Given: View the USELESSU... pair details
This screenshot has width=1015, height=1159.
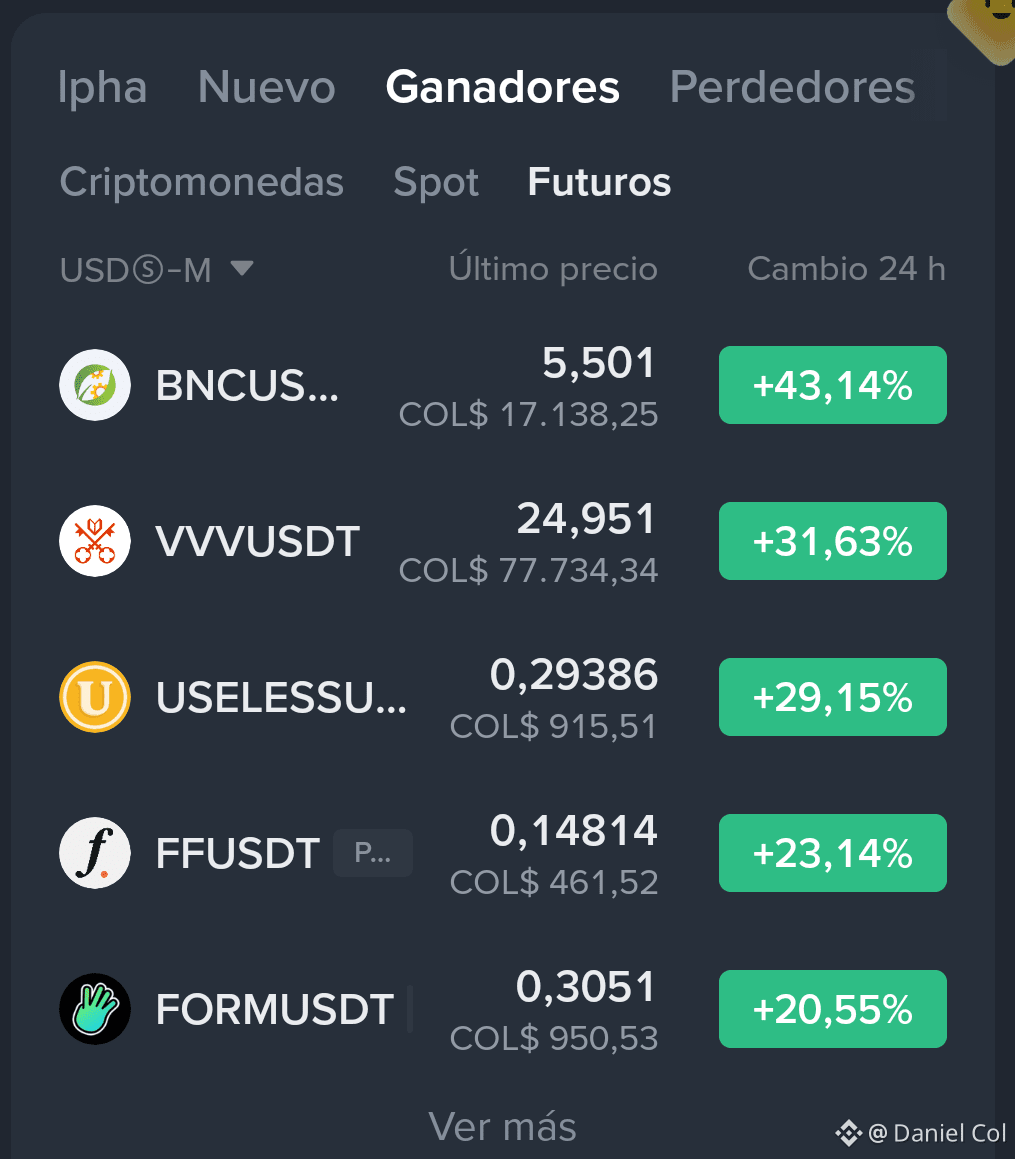Looking at the screenshot, I should point(503,697).
